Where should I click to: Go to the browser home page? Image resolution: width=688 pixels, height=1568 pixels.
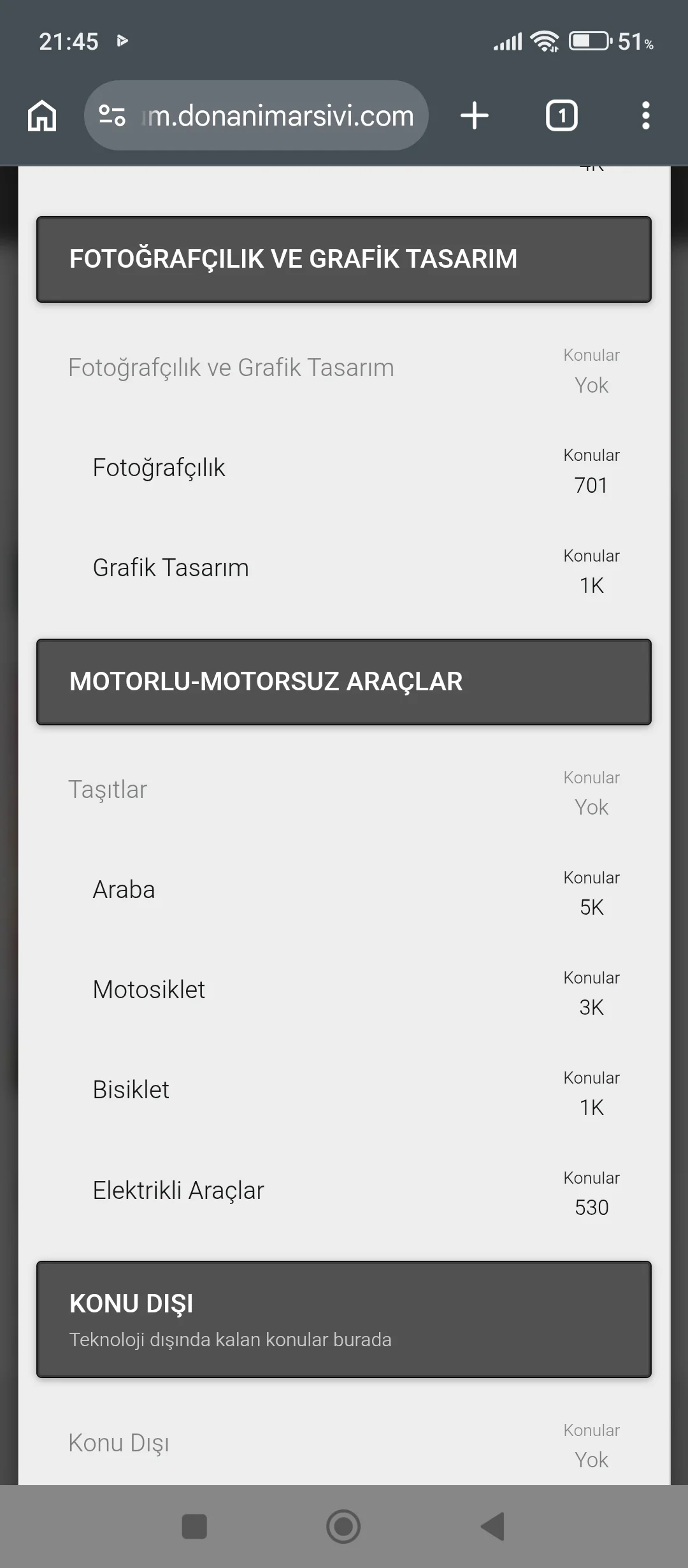pyautogui.click(x=42, y=116)
